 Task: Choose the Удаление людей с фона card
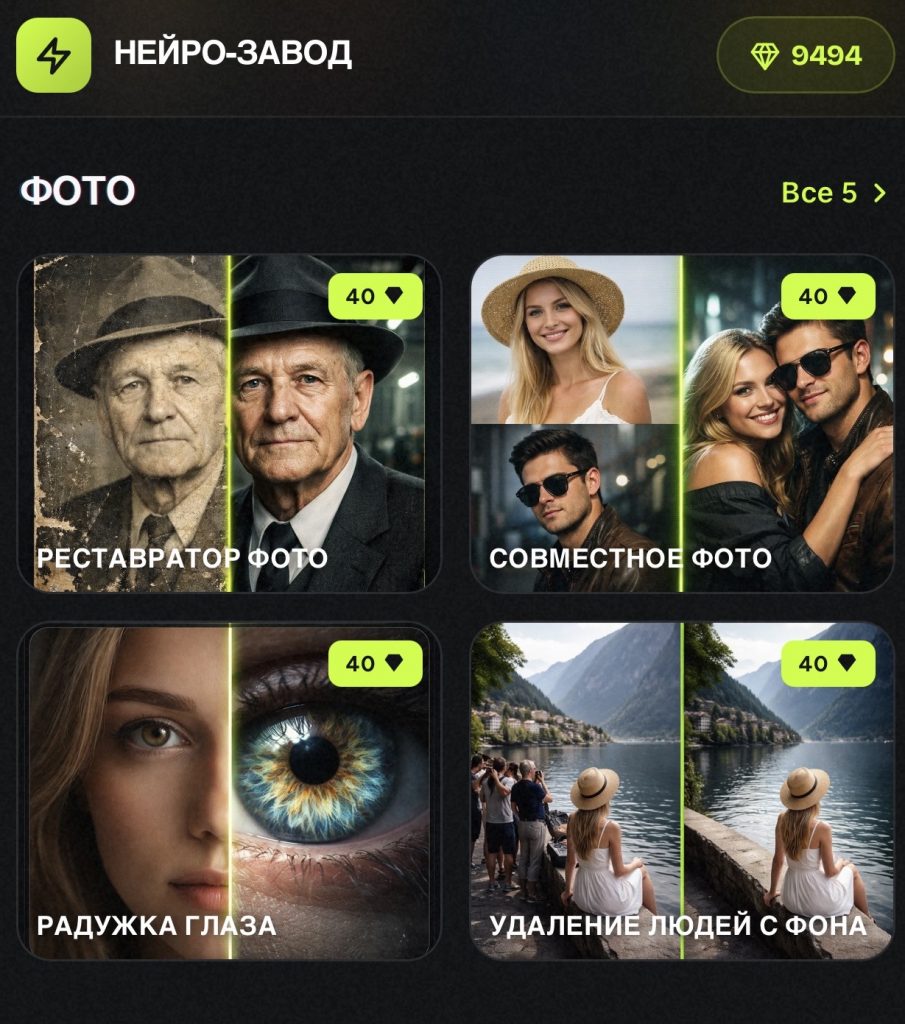pos(681,791)
